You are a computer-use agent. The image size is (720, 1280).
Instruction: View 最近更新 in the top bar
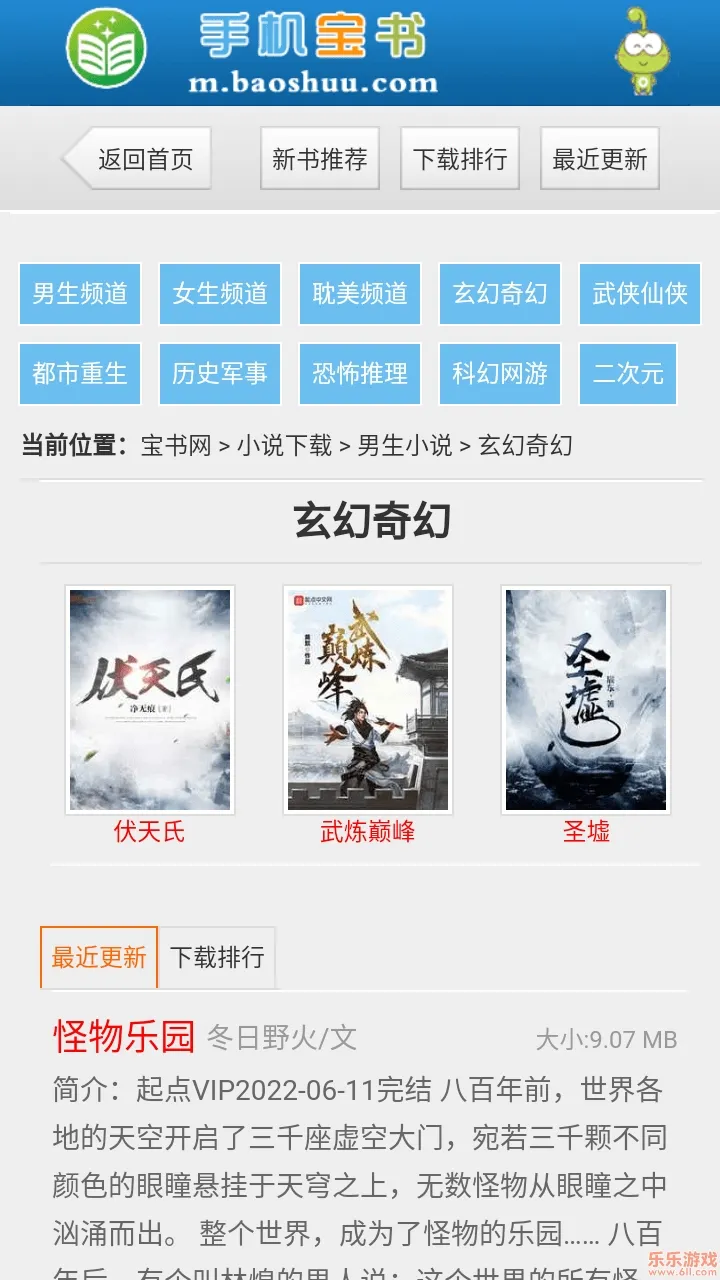tap(600, 158)
